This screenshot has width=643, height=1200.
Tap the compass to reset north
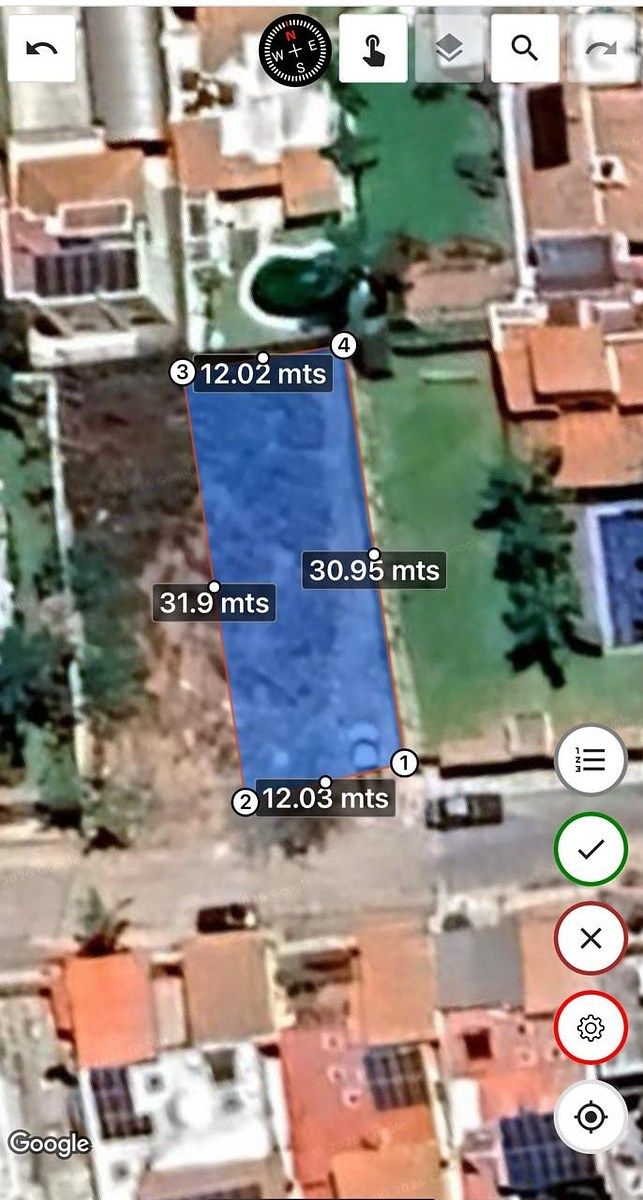point(293,48)
